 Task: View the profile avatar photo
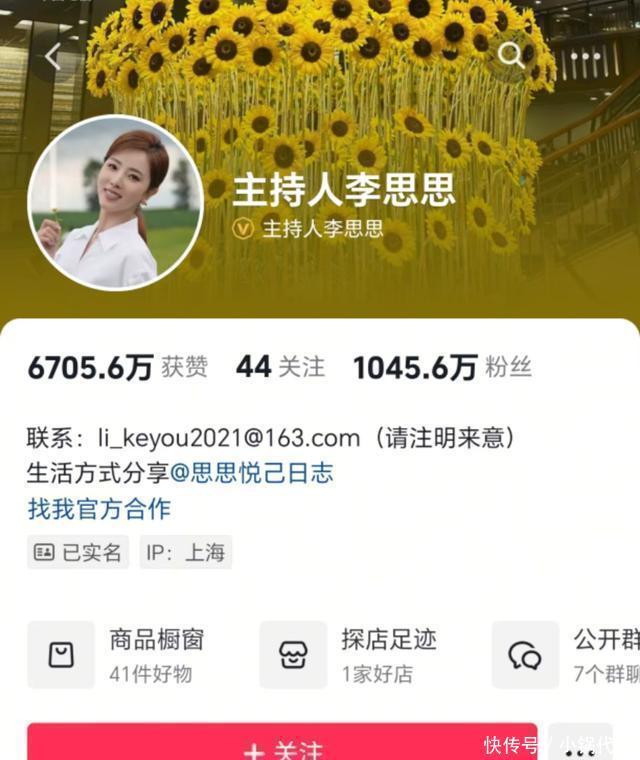(115, 203)
